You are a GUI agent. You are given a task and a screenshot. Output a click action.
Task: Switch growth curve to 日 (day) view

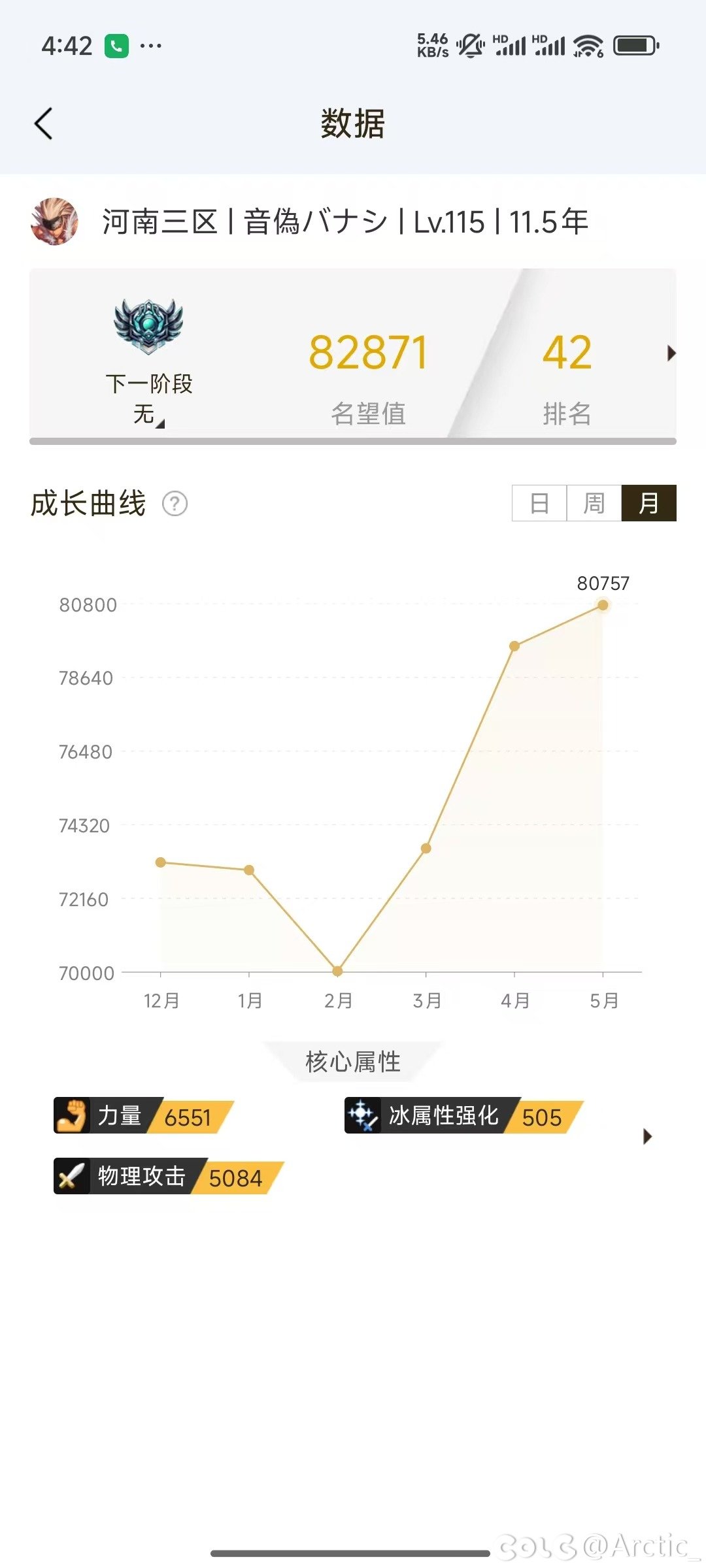coord(539,503)
